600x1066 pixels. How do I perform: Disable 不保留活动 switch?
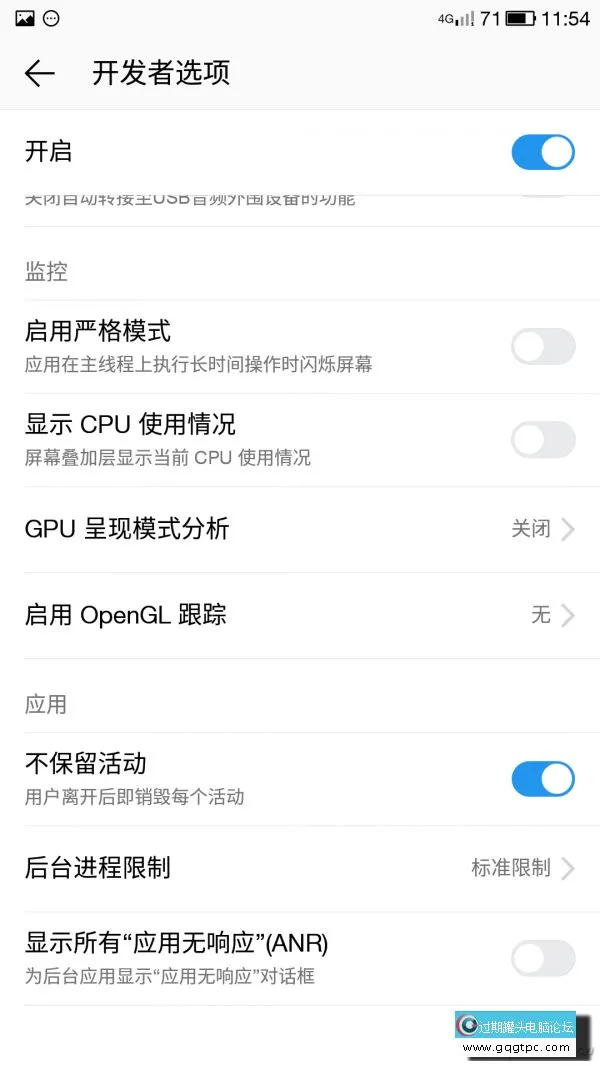[x=543, y=779]
